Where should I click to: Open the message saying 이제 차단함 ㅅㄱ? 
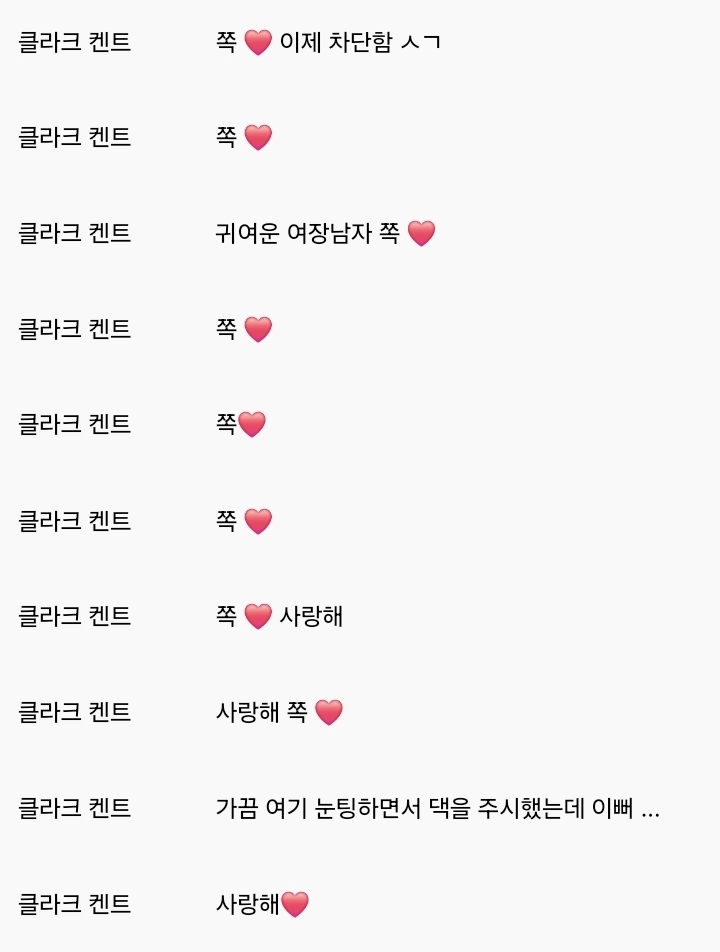(328, 42)
